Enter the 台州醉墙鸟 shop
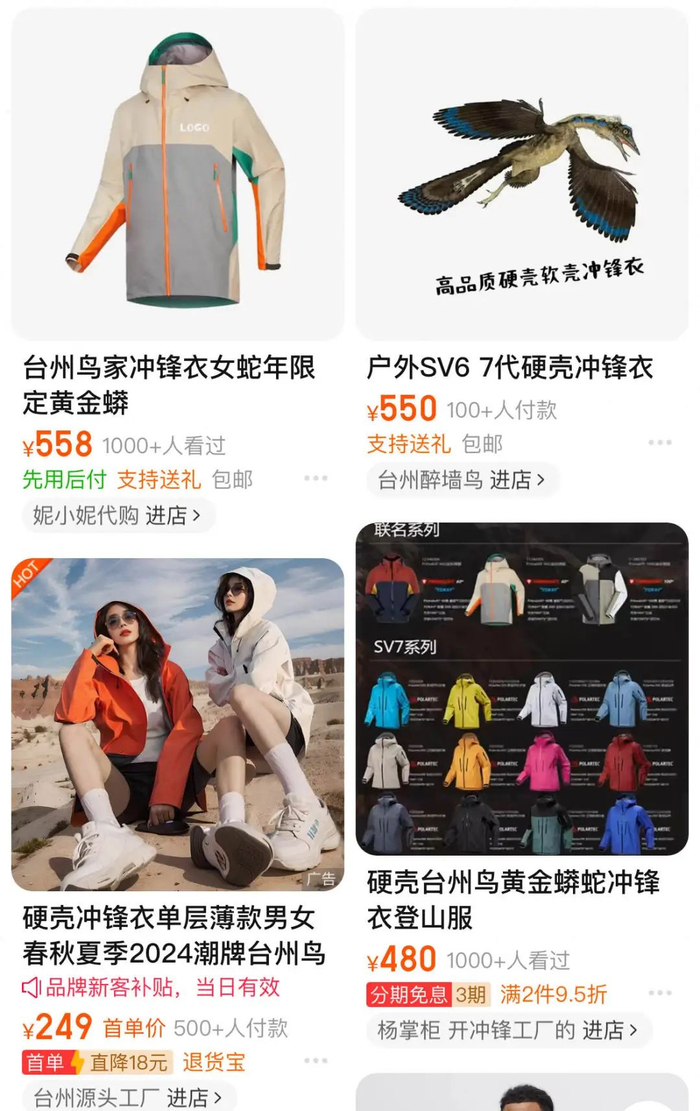700x1111 pixels. pos(463,480)
